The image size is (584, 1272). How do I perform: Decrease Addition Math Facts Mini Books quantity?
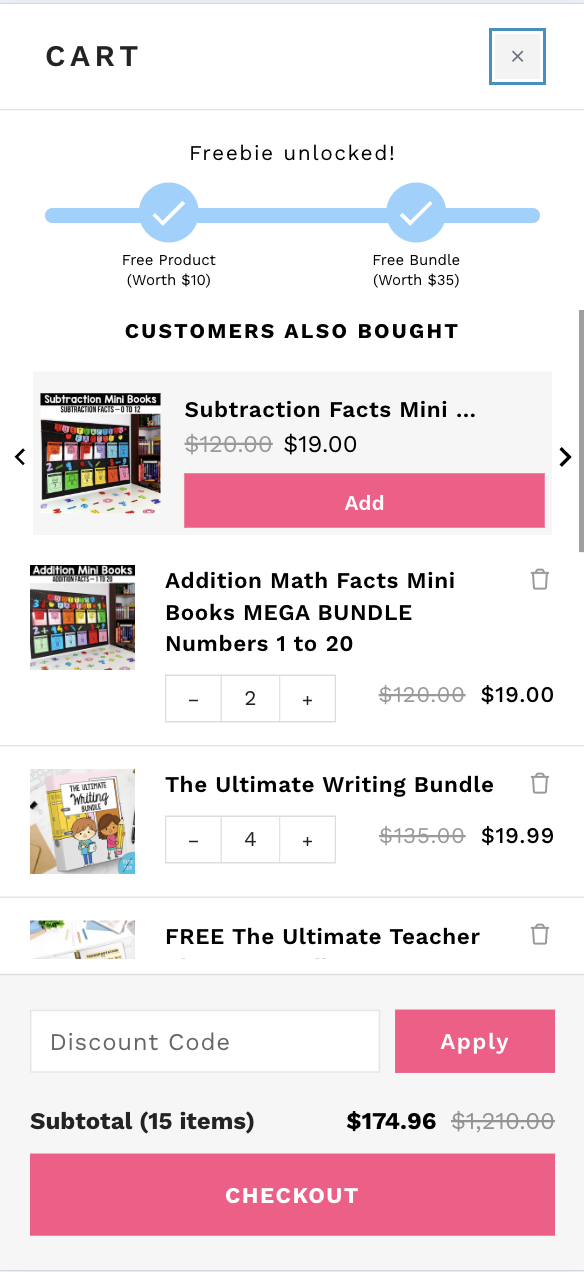[x=193, y=700]
